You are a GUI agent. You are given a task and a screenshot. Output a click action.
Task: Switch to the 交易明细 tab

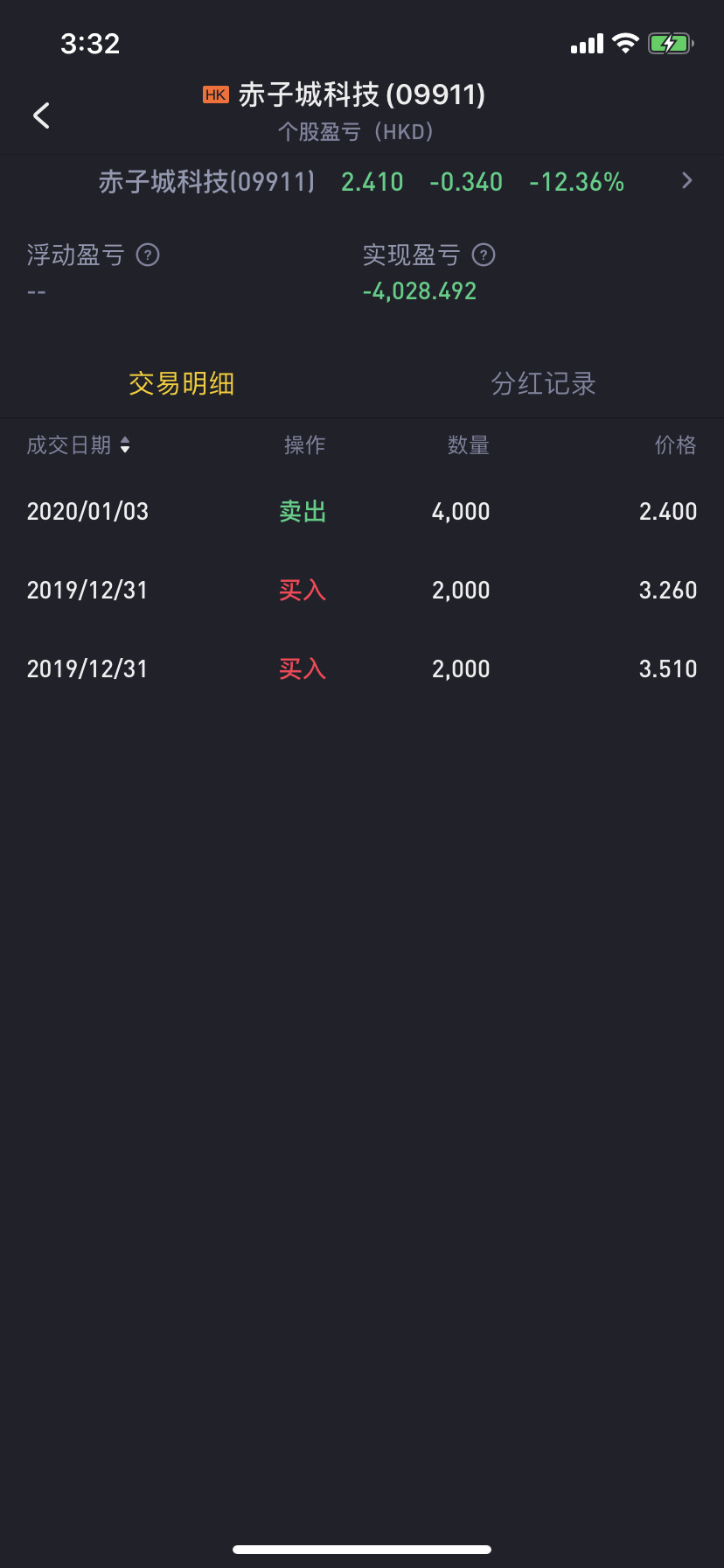point(181,383)
